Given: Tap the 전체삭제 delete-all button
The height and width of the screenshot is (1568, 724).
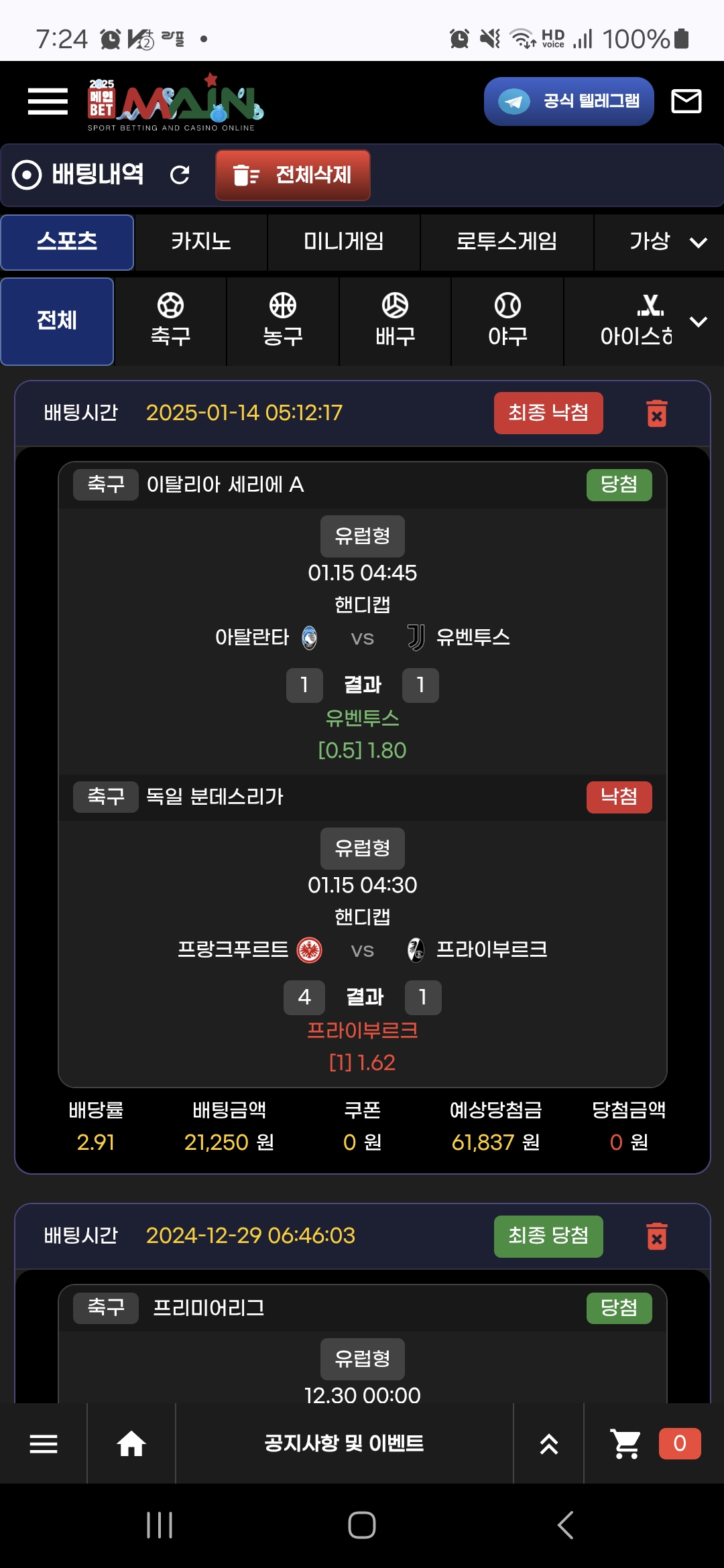Looking at the screenshot, I should click(293, 175).
